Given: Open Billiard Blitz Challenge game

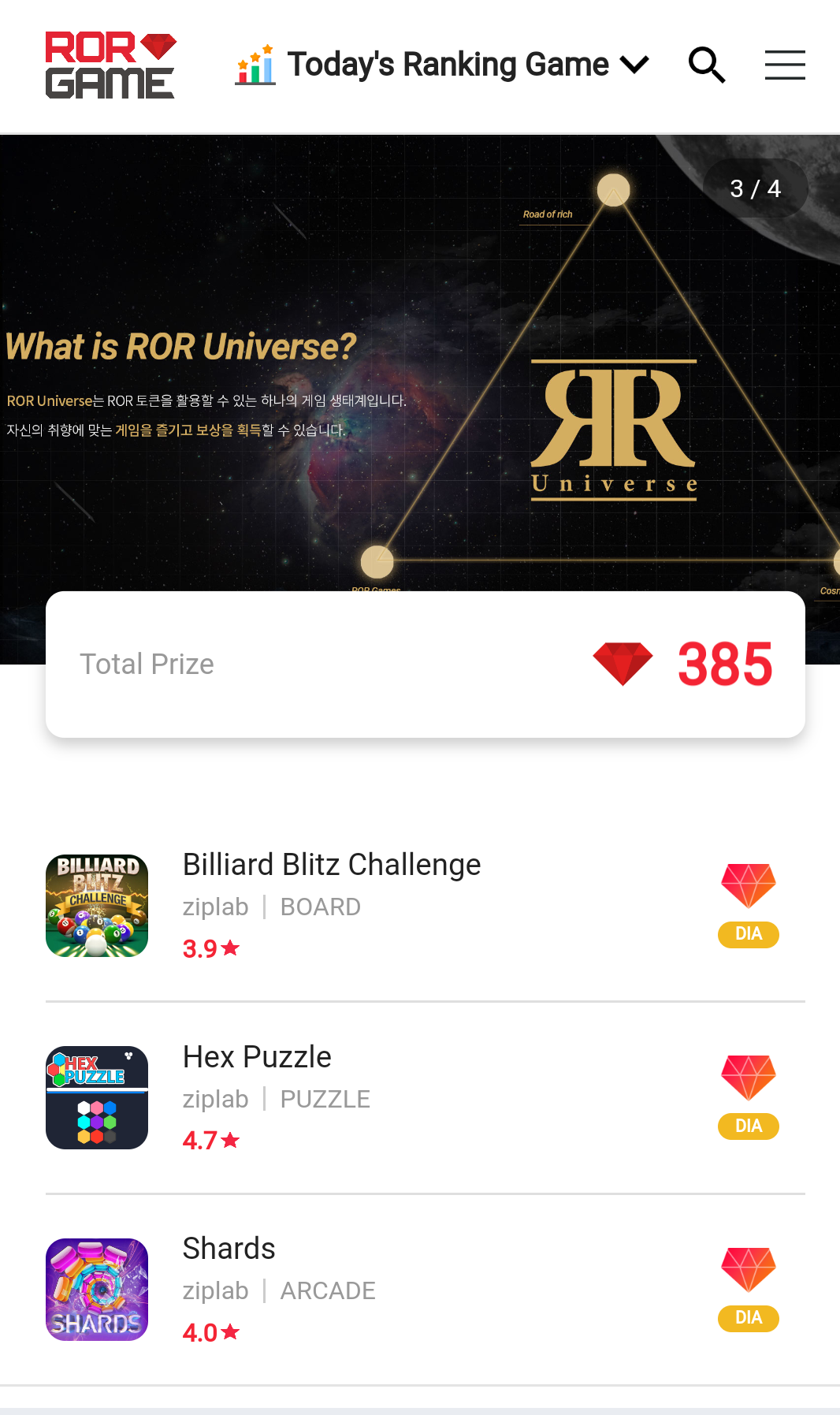Looking at the screenshot, I should 332,866.
